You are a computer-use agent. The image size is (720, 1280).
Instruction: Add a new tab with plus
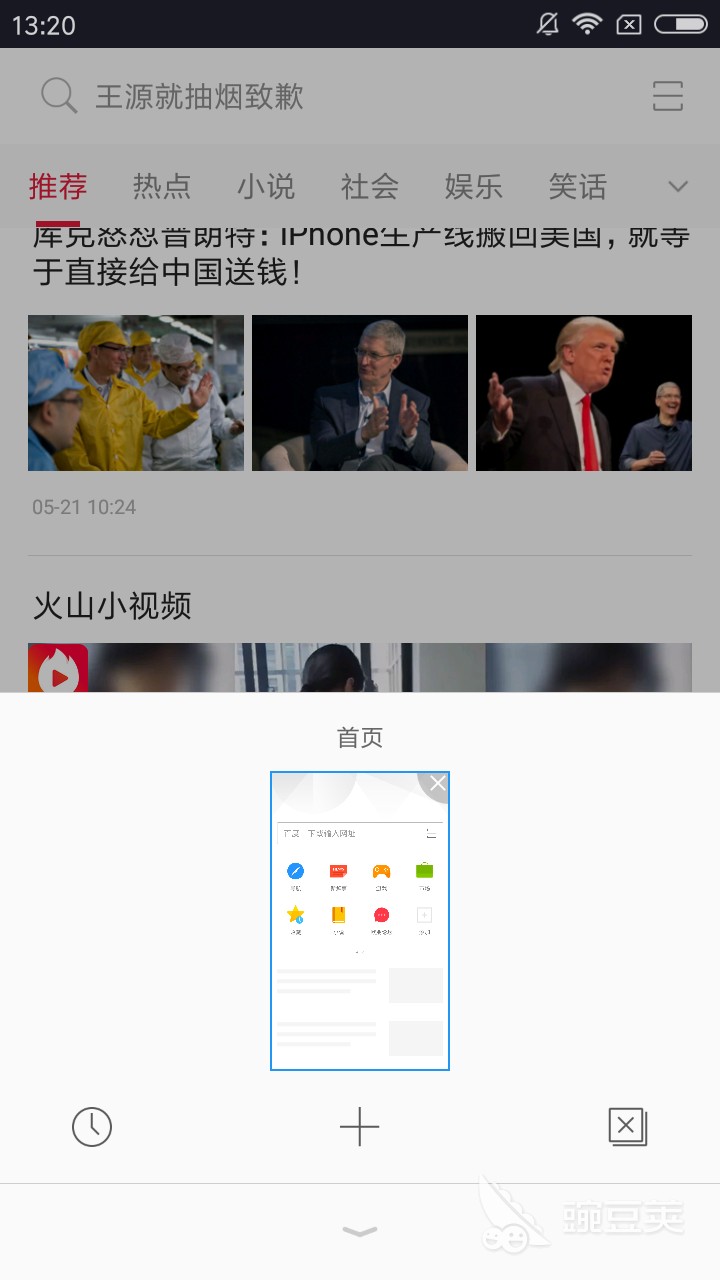(x=359, y=1127)
